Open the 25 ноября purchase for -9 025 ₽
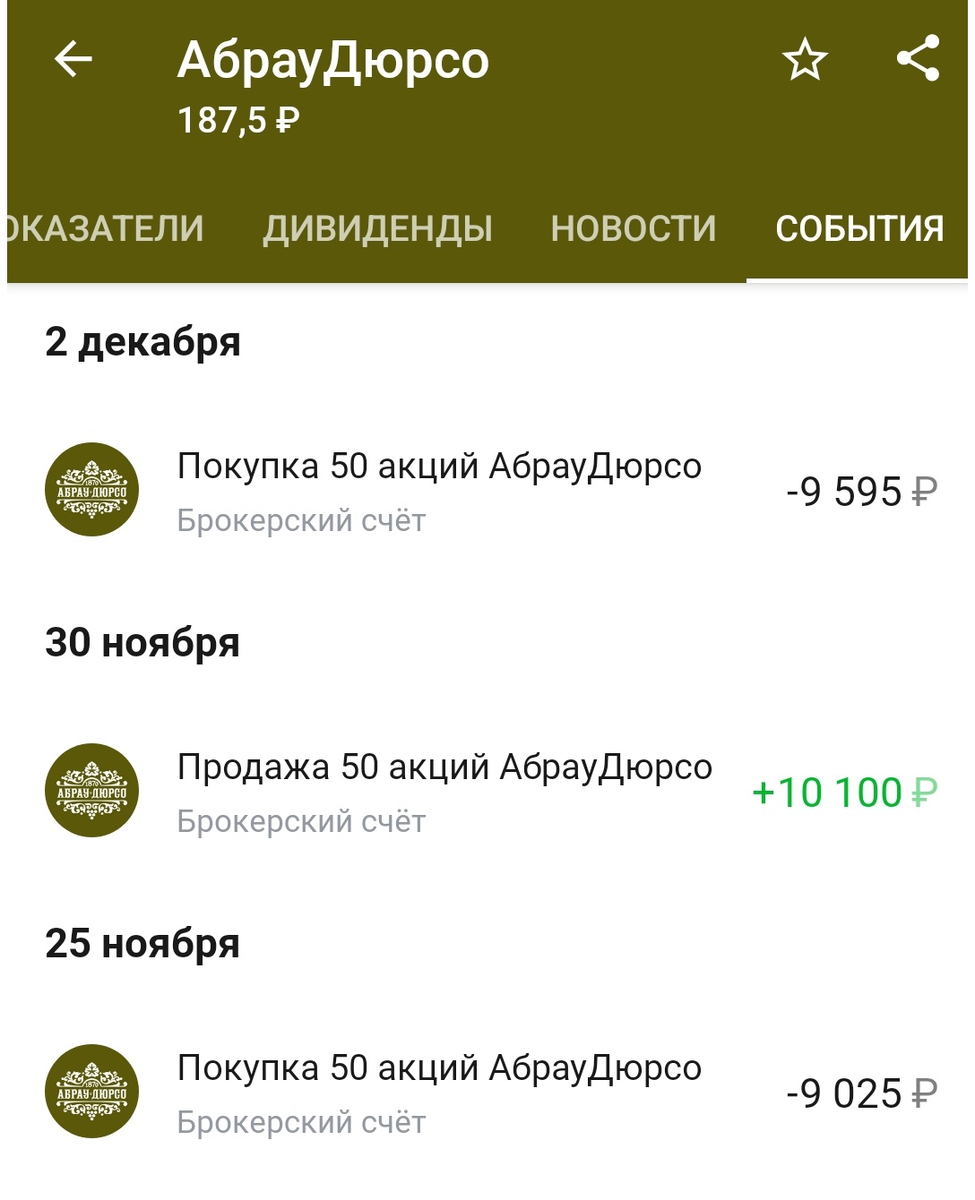This screenshot has width=975, height=1200. coord(490,1092)
